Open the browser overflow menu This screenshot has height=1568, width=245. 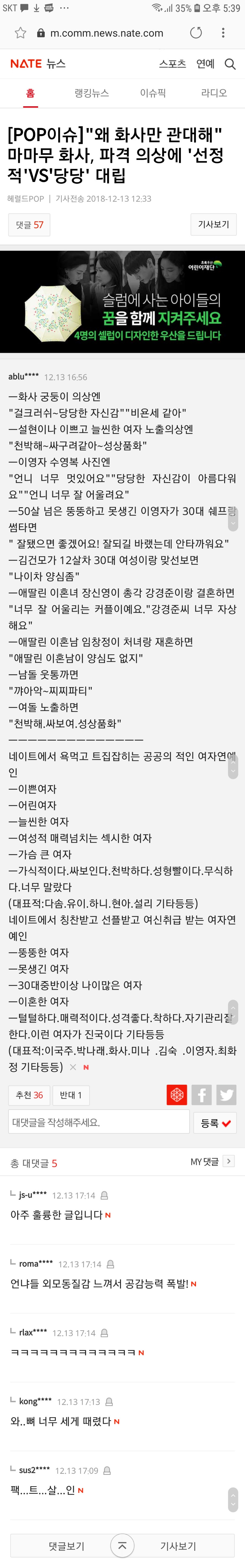pos(223,33)
